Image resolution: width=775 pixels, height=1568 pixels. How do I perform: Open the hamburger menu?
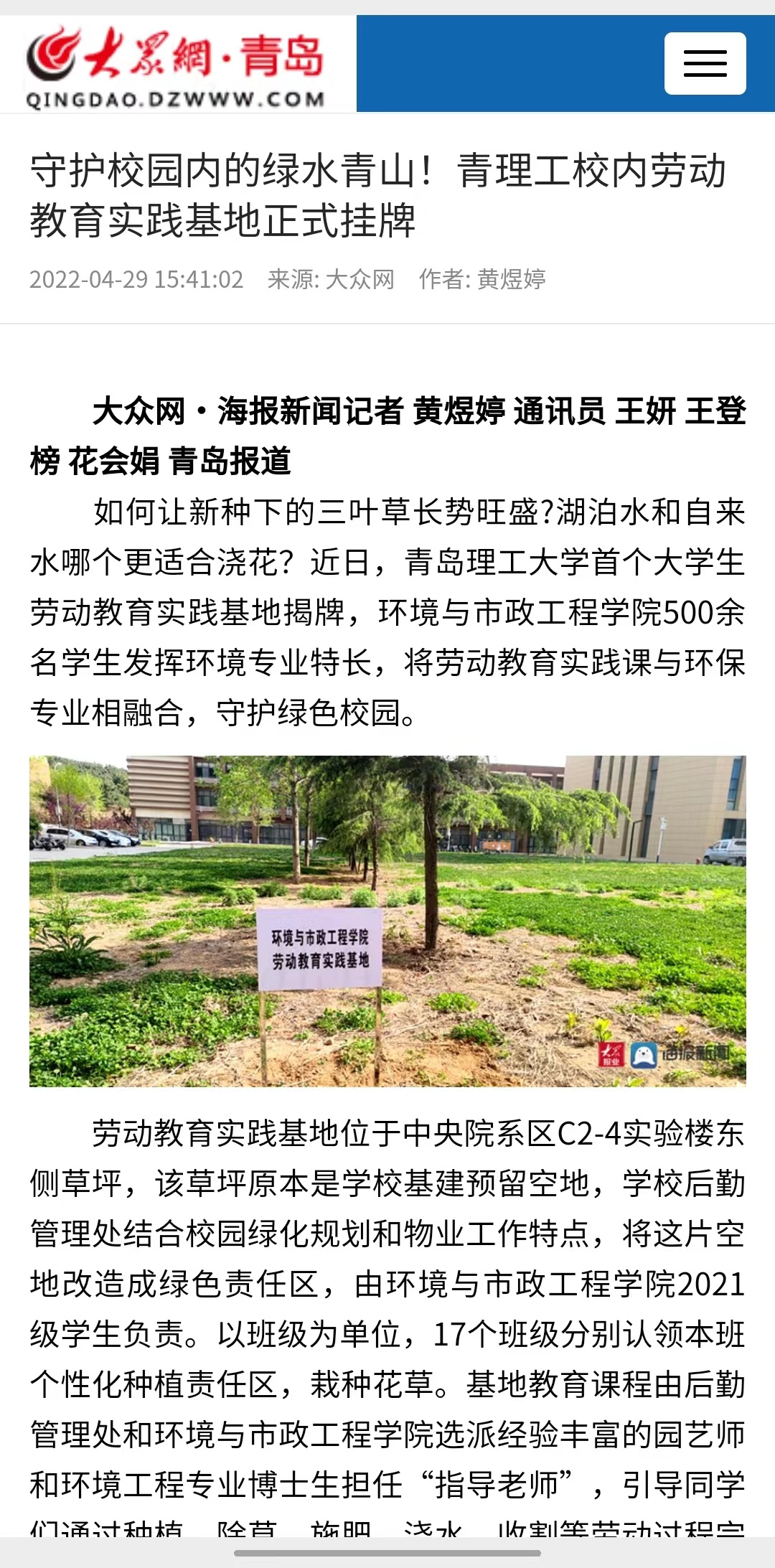point(705,63)
